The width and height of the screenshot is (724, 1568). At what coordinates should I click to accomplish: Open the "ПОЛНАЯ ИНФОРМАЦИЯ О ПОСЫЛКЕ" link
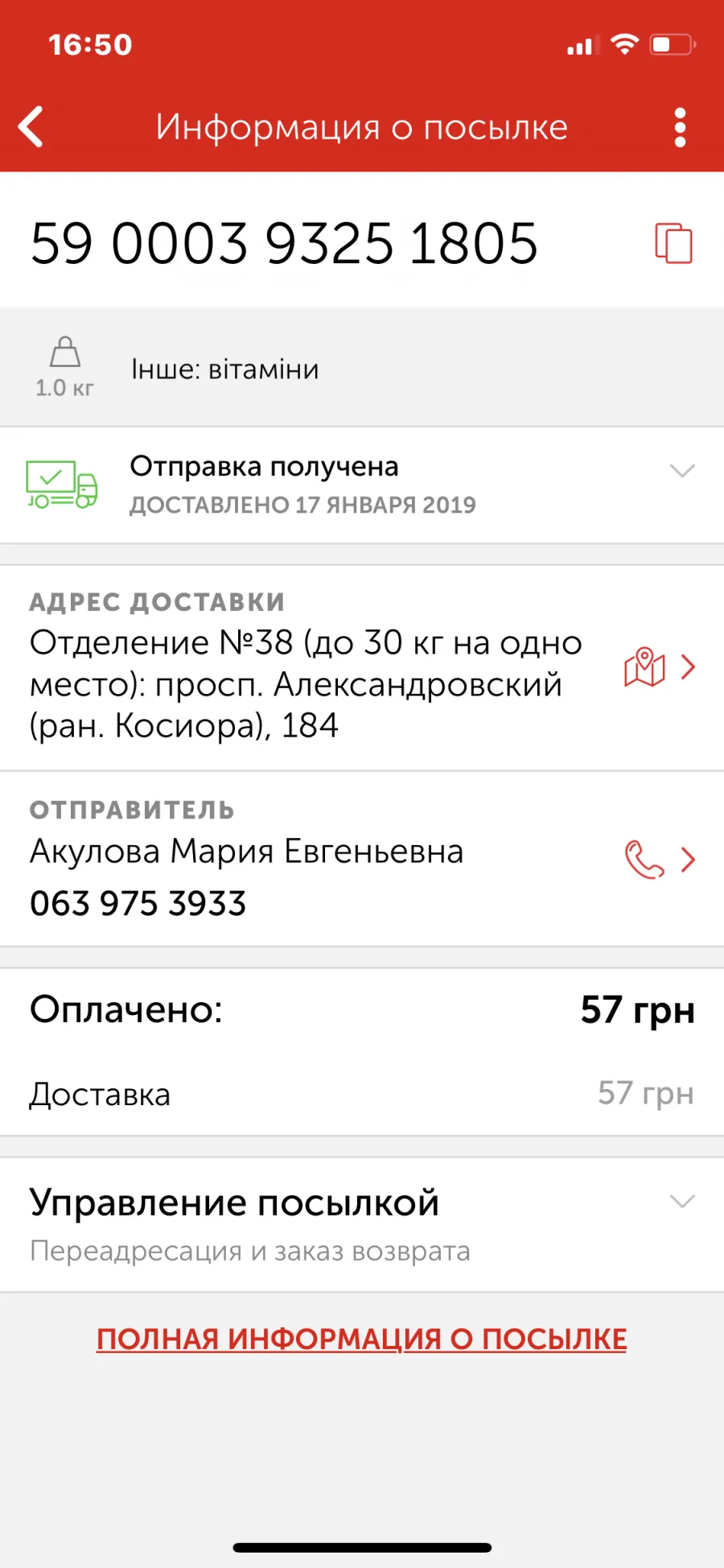point(362,1339)
